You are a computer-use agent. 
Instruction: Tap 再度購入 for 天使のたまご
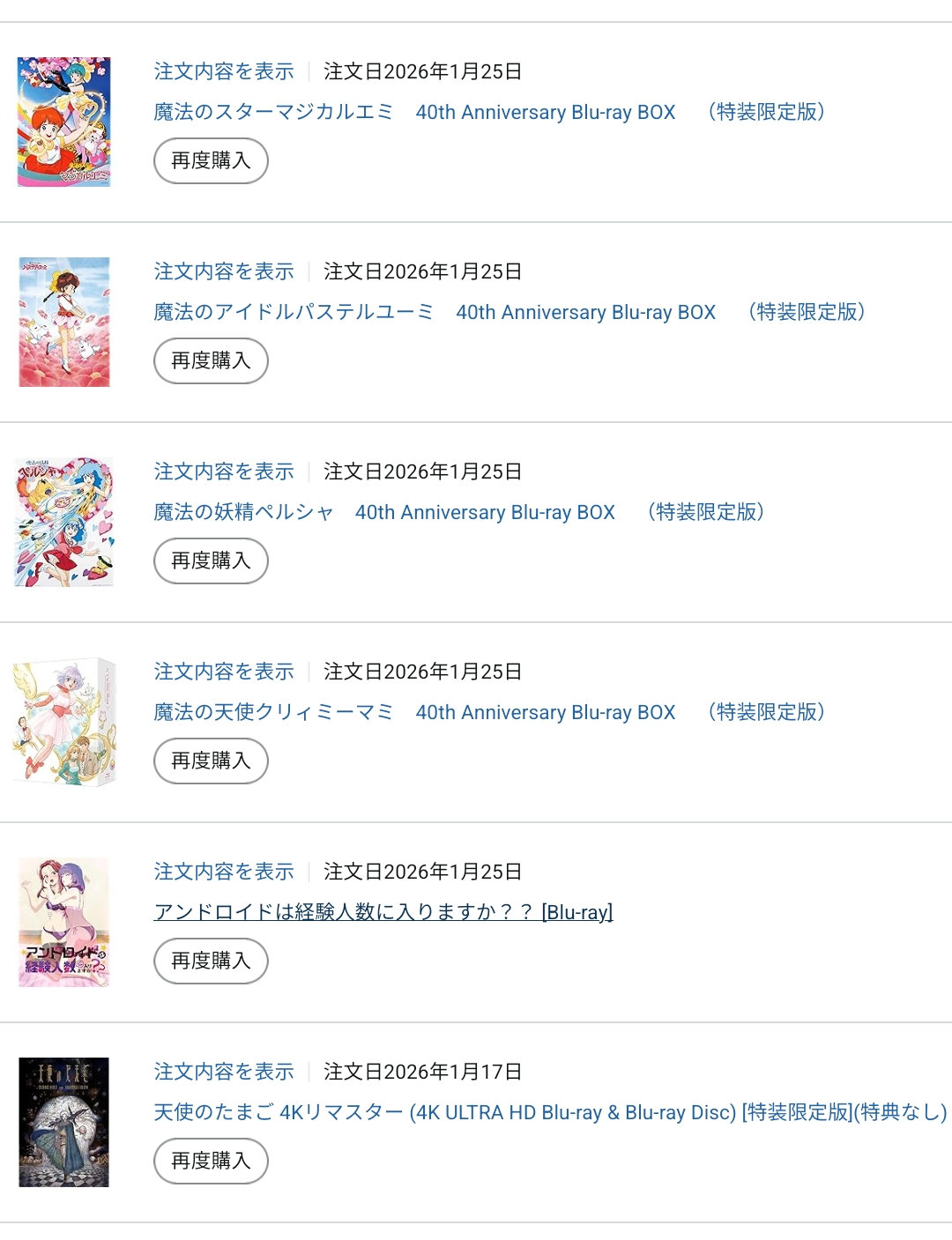click(211, 1162)
